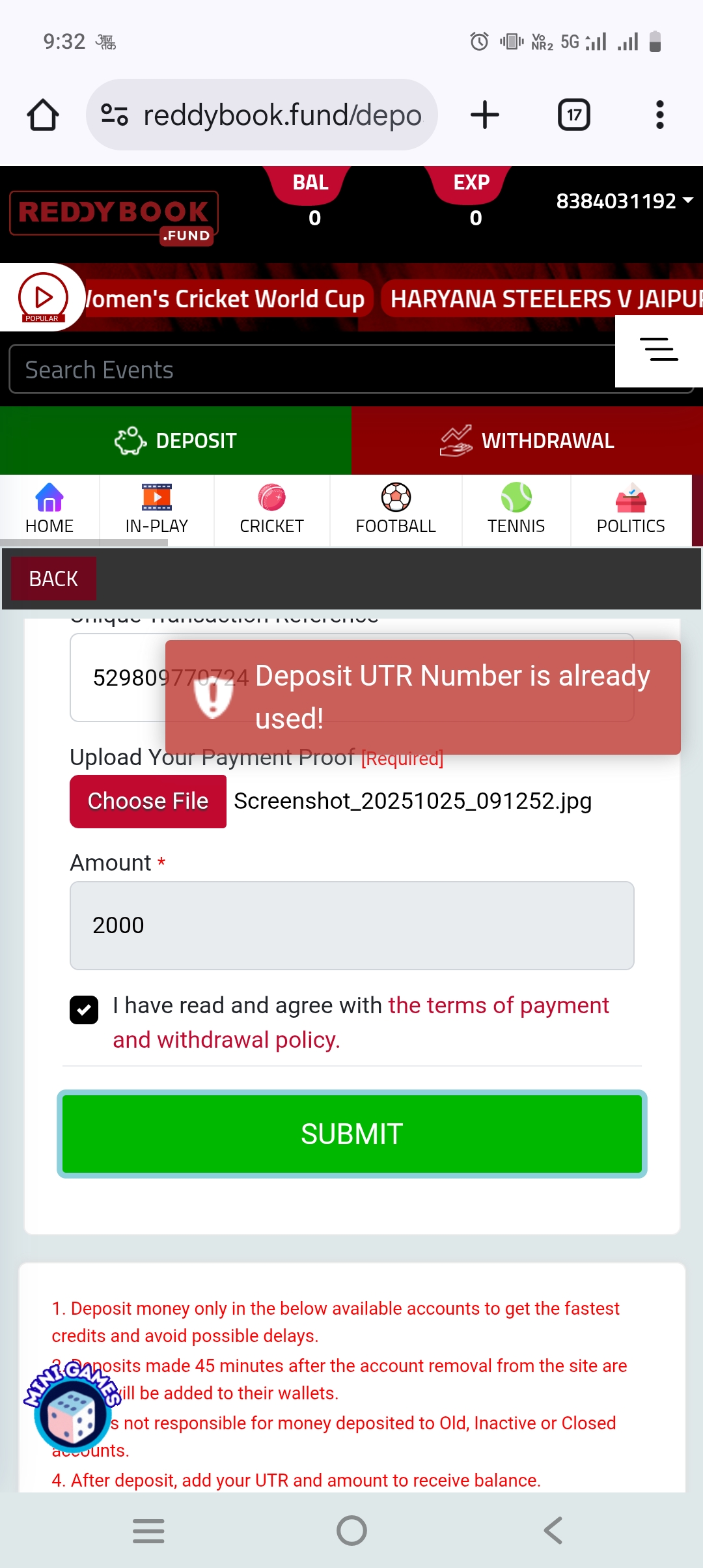The height and width of the screenshot is (1568, 703).
Task: Open a new browser tab
Action: click(484, 115)
